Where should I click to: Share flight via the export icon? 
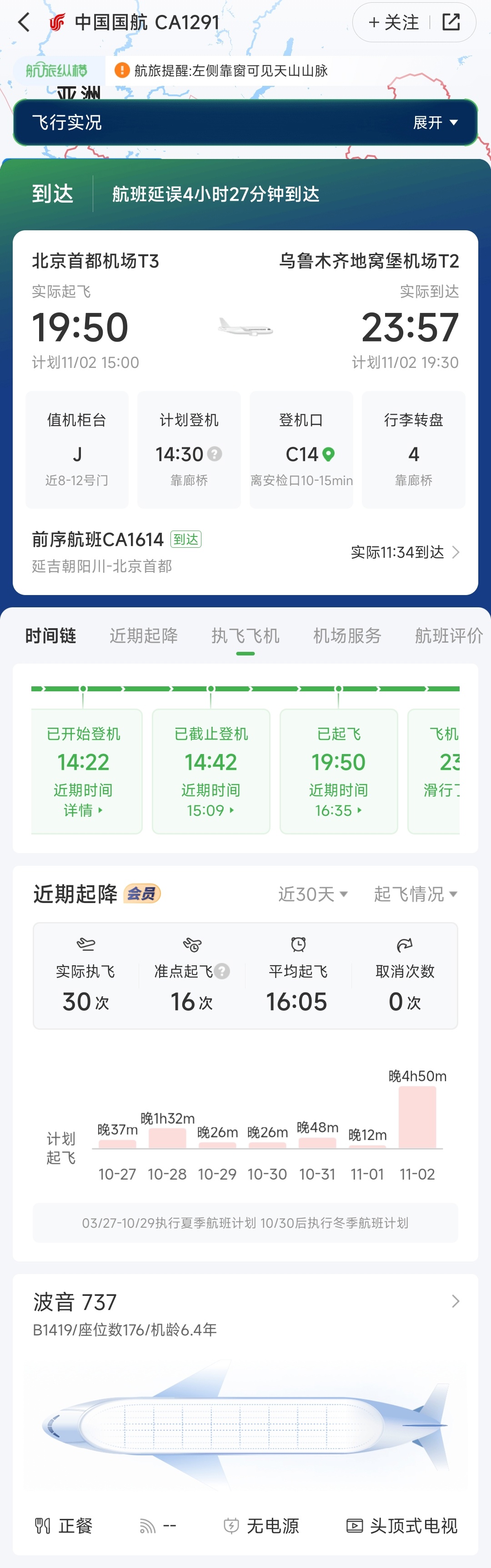(451, 23)
